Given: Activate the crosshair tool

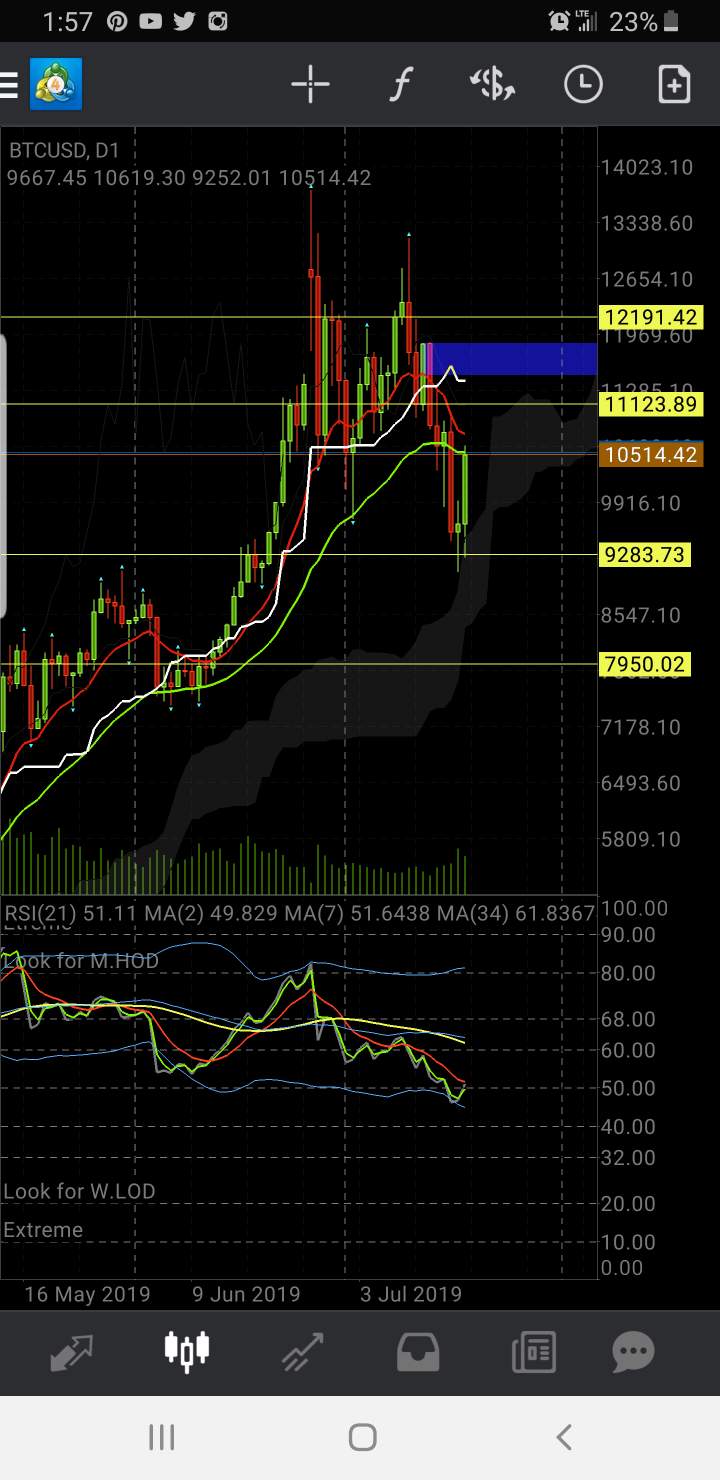Looking at the screenshot, I should [x=310, y=85].
